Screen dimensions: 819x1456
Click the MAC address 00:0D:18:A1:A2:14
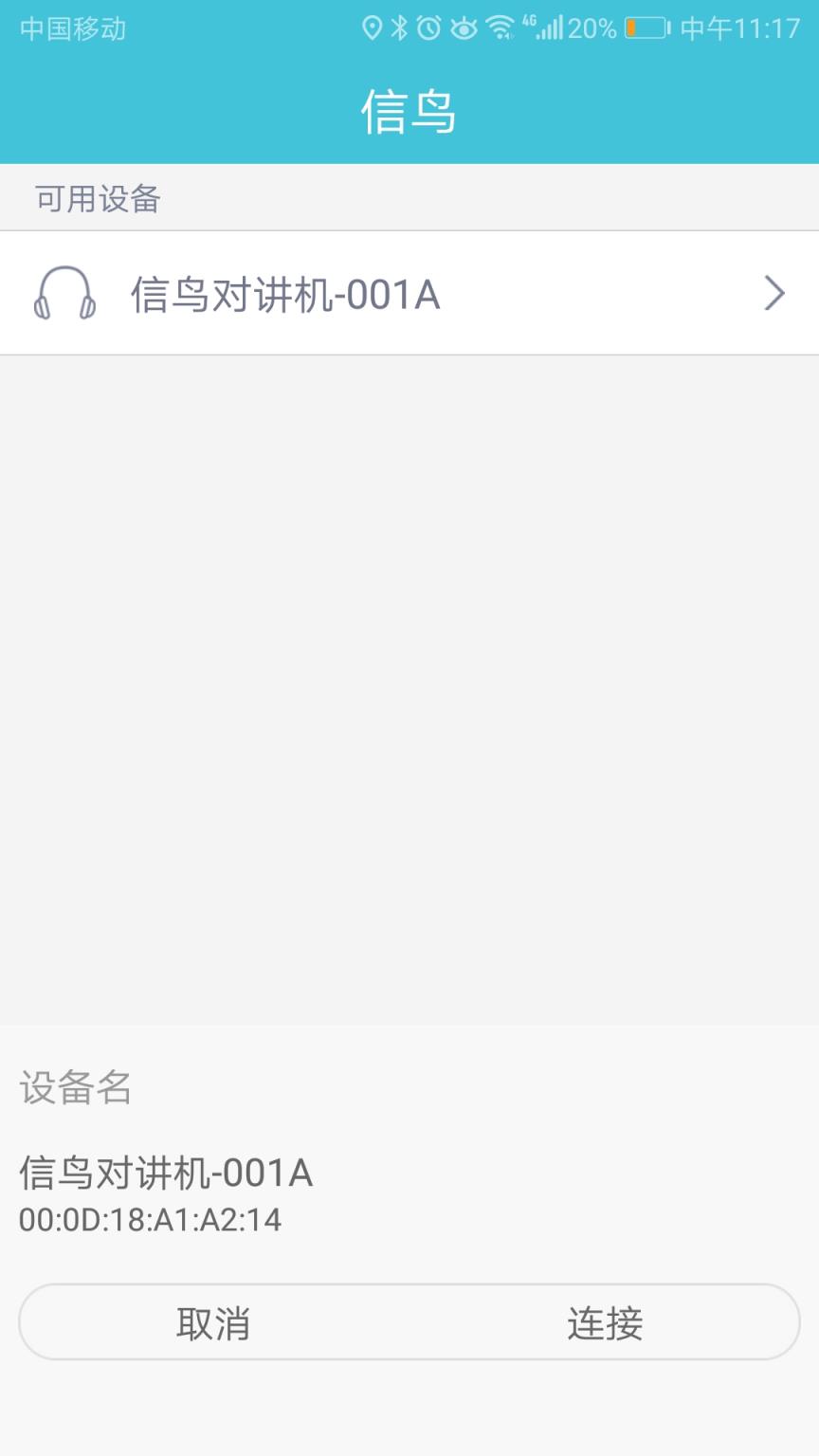(x=150, y=1221)
